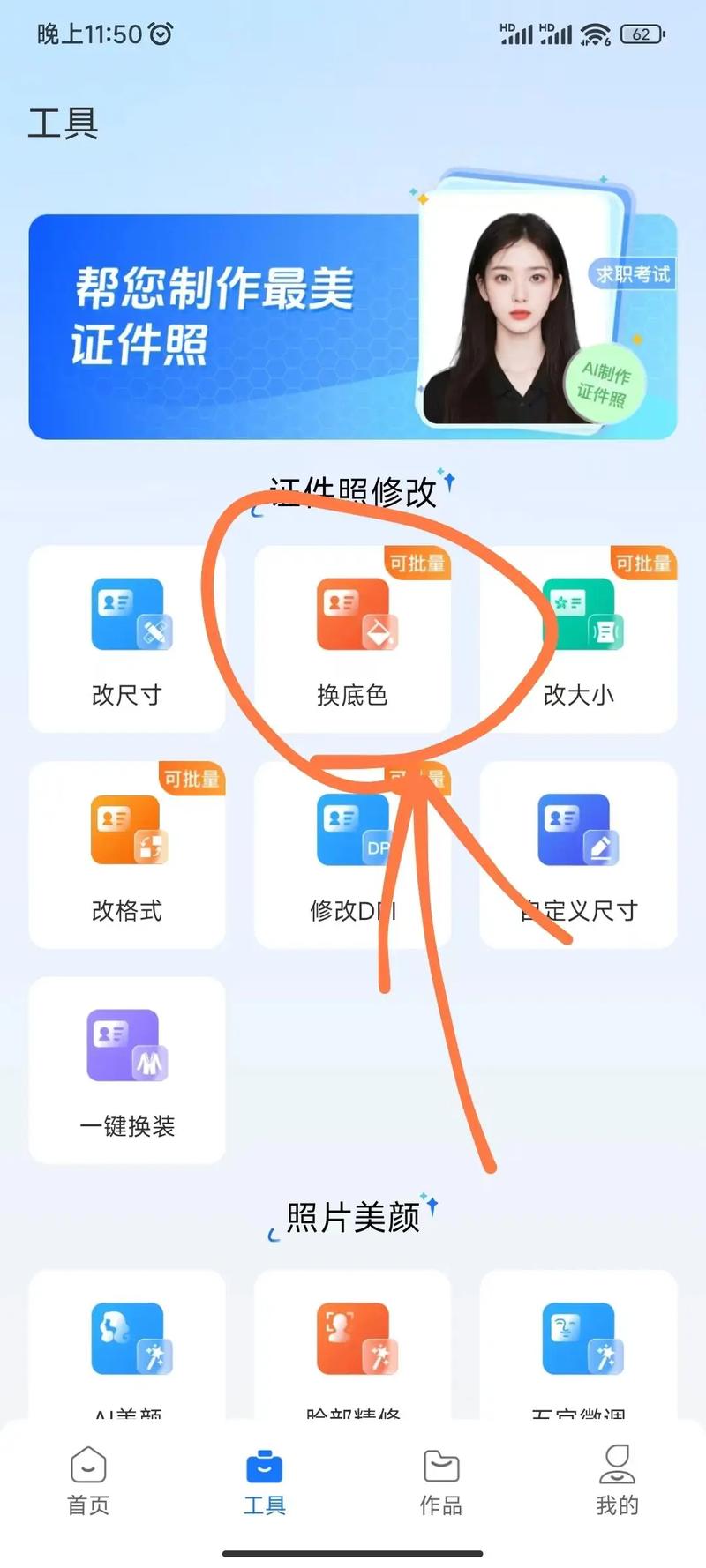Open the 帮您制作最美证件照 banner
This screenshot has width=706, height=1568.
pyautogui.click(x=353, y=326)
